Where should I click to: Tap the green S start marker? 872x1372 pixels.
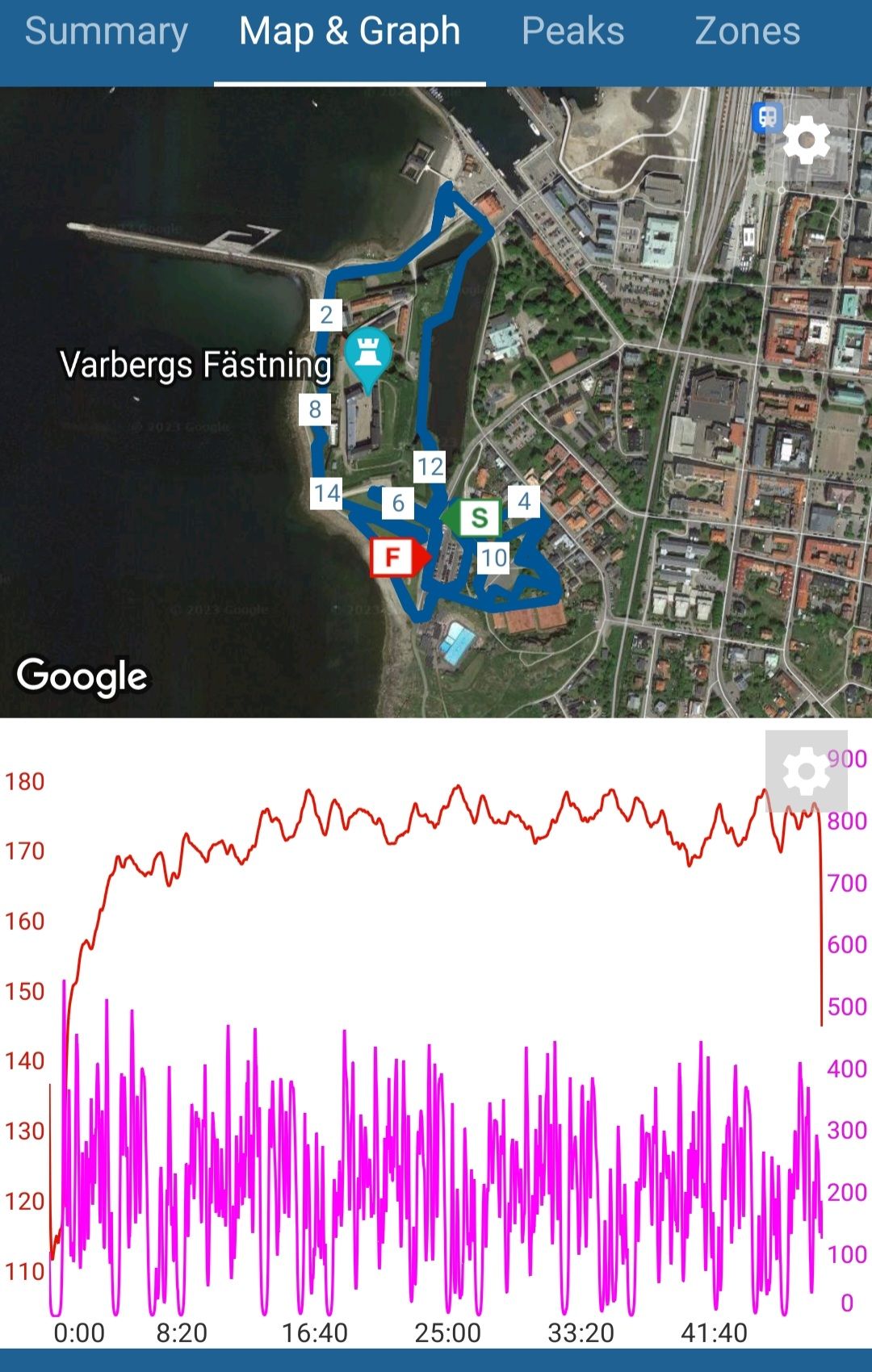coord(478,517)
